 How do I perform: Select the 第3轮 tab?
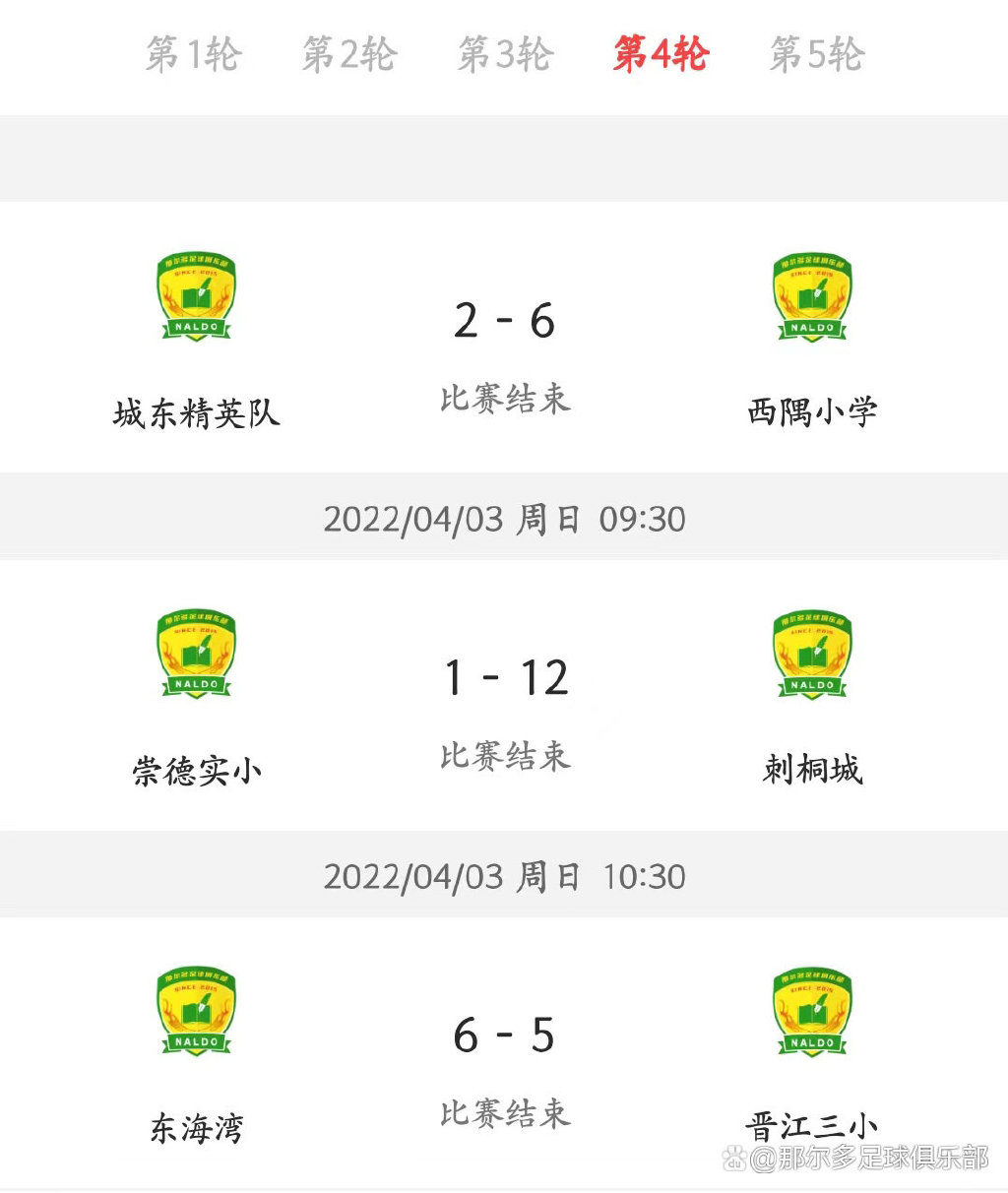(x=504, y=56)
